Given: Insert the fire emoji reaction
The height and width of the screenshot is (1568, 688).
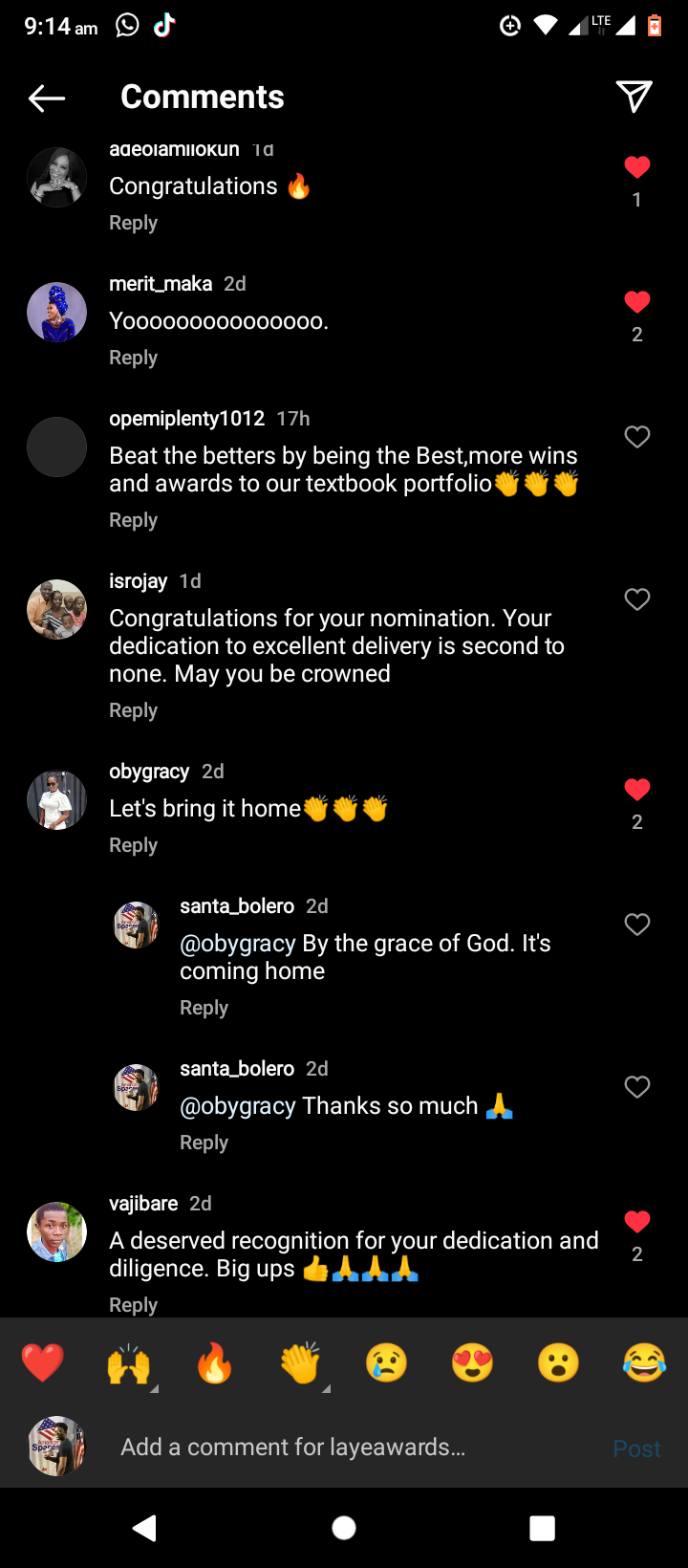Looking at the screenshot, I should pos(214,1363).
